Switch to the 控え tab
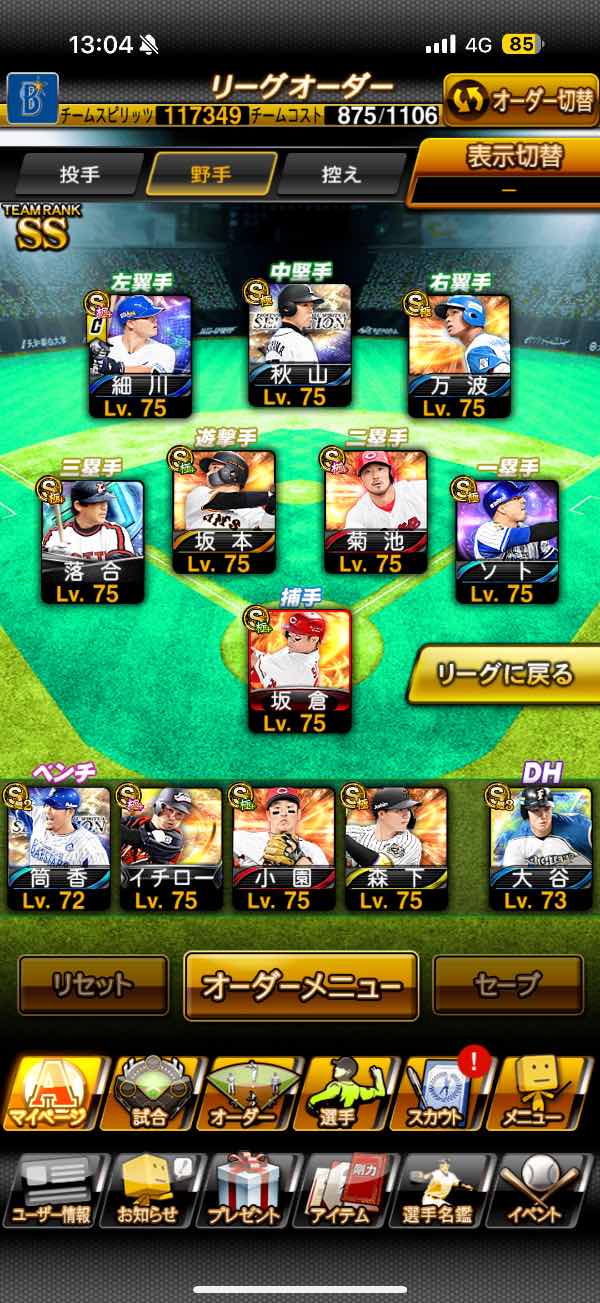The image size is (600, 1303). pos(341,174)
